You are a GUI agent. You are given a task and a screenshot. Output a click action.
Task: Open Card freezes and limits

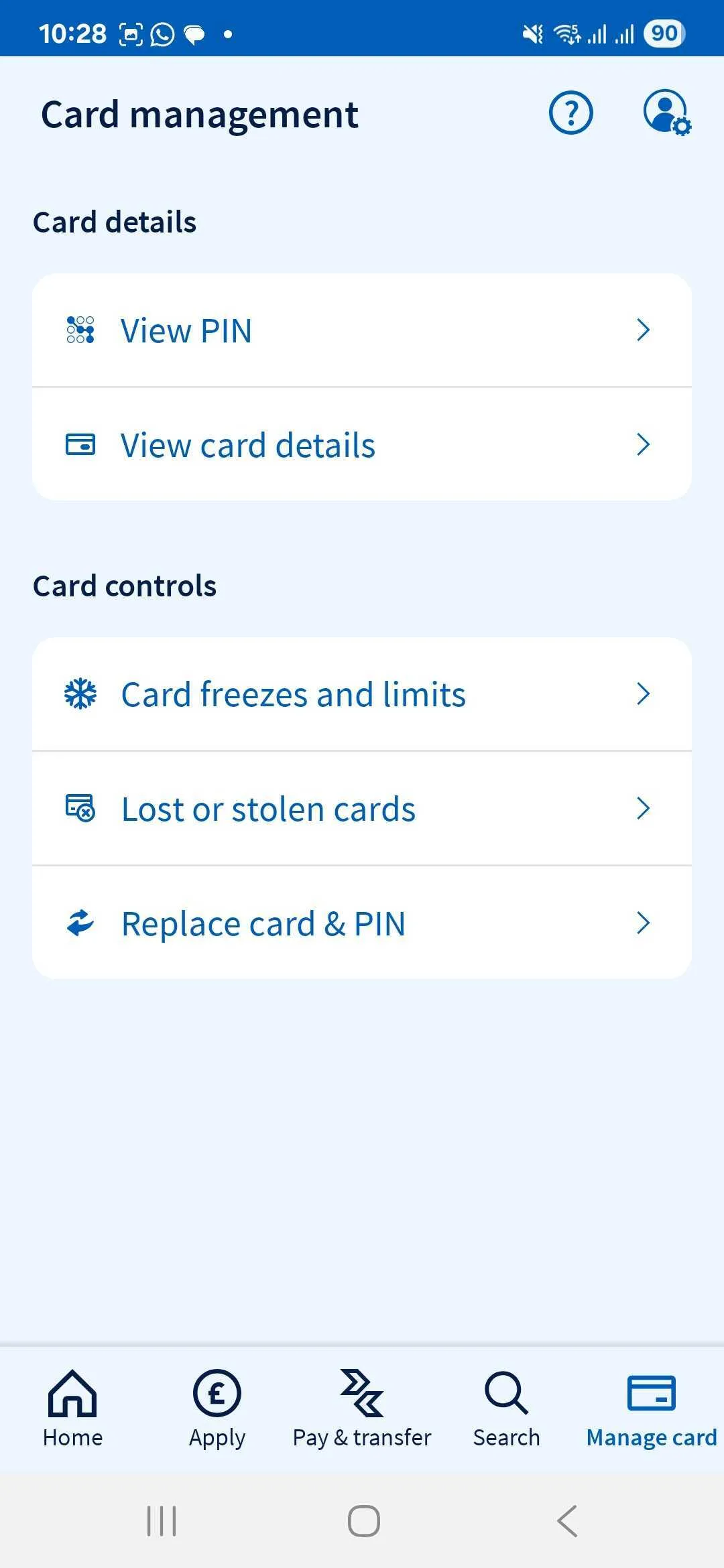[362, 694]
